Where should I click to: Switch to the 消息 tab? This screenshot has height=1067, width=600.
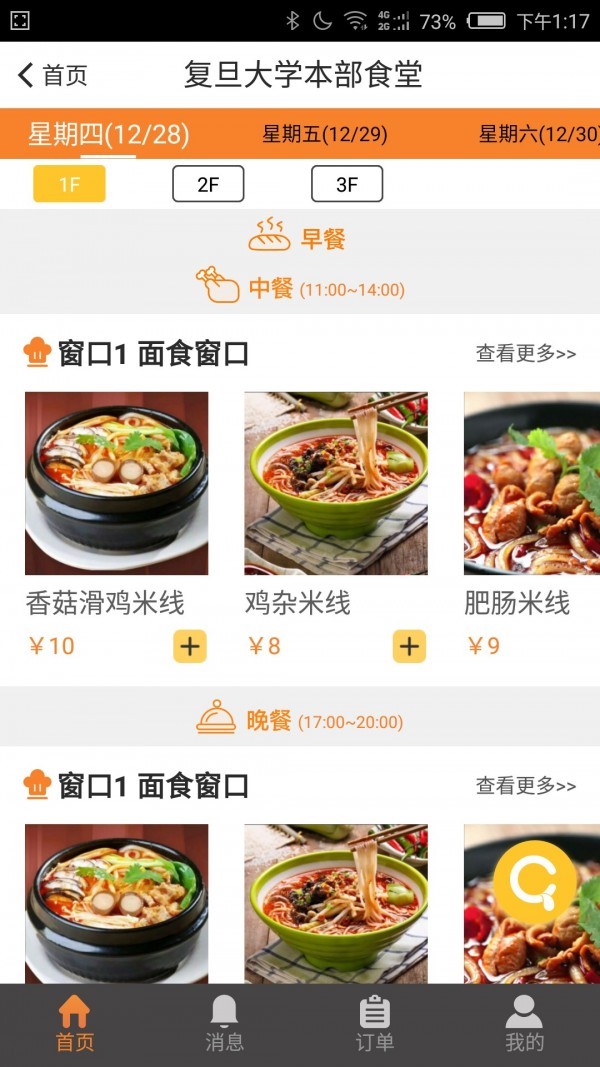(224, 1025)
